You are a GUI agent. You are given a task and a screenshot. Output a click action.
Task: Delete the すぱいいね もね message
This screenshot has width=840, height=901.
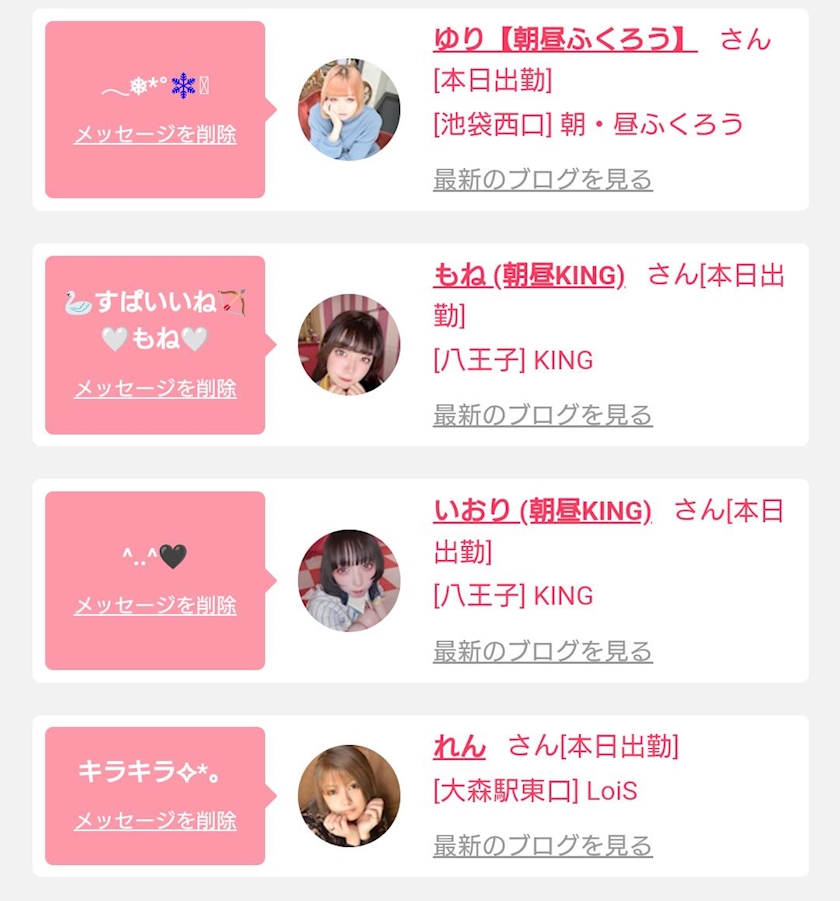tap(155, 388)
